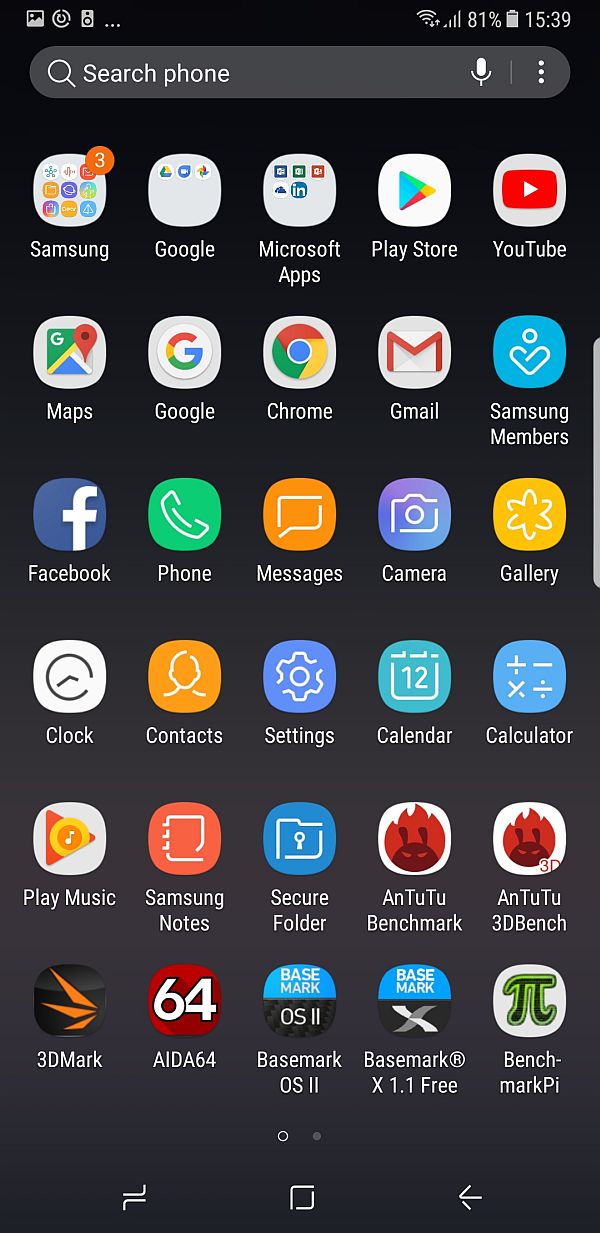Open the Settings app

coord(299,677)
